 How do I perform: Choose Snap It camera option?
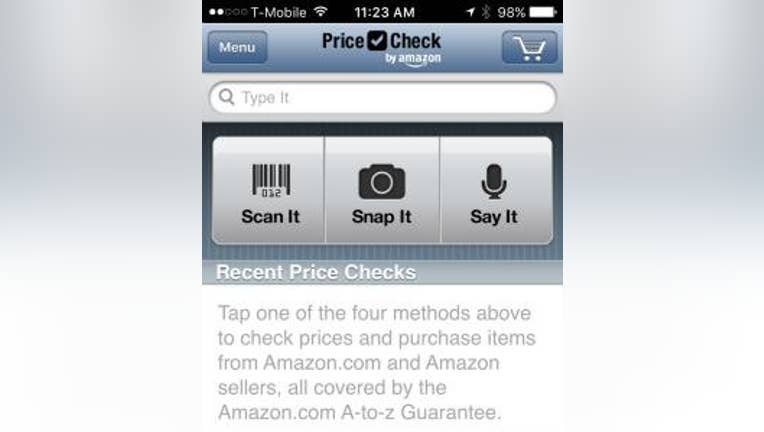pos(382,192)
